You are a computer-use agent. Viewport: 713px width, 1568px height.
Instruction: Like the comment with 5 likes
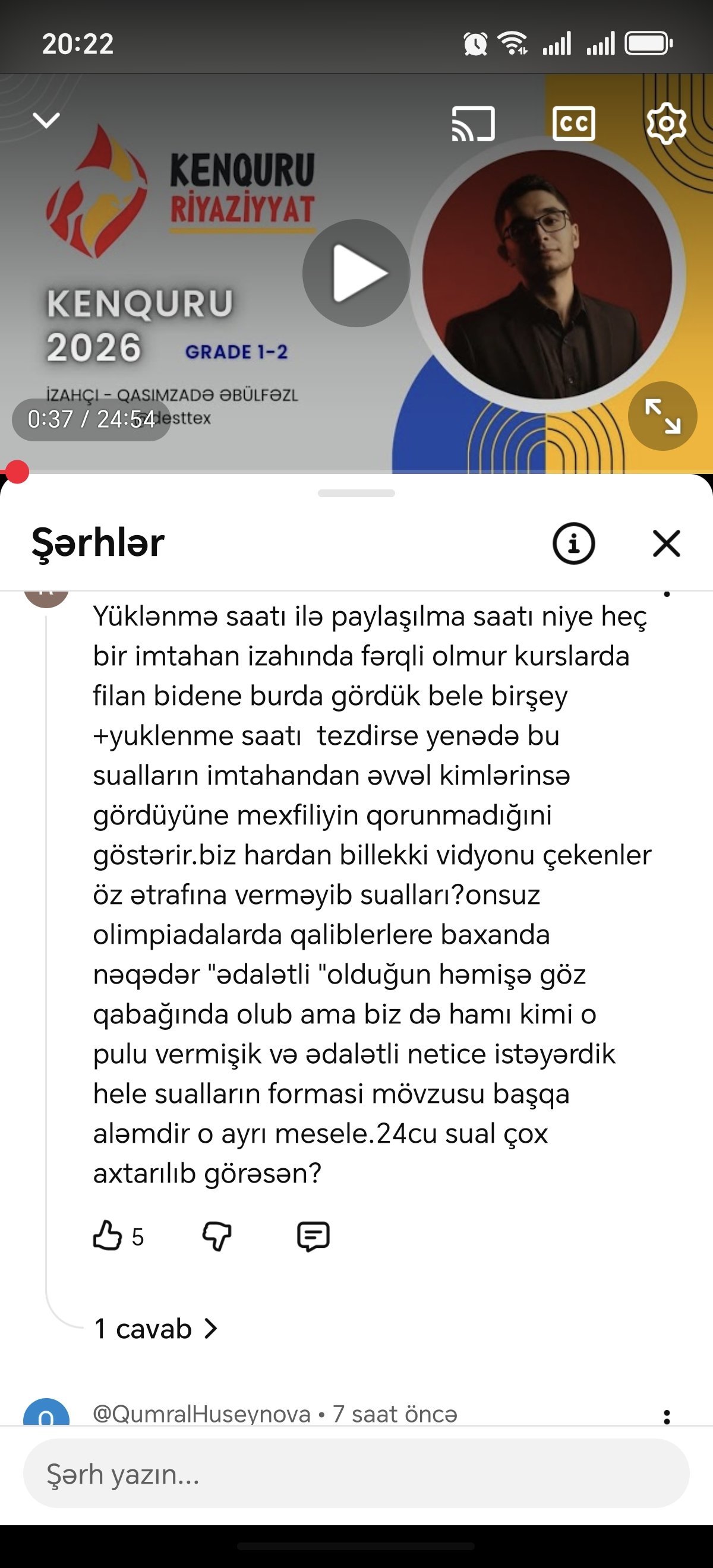pyautogui.click(x=108, y=1236)
